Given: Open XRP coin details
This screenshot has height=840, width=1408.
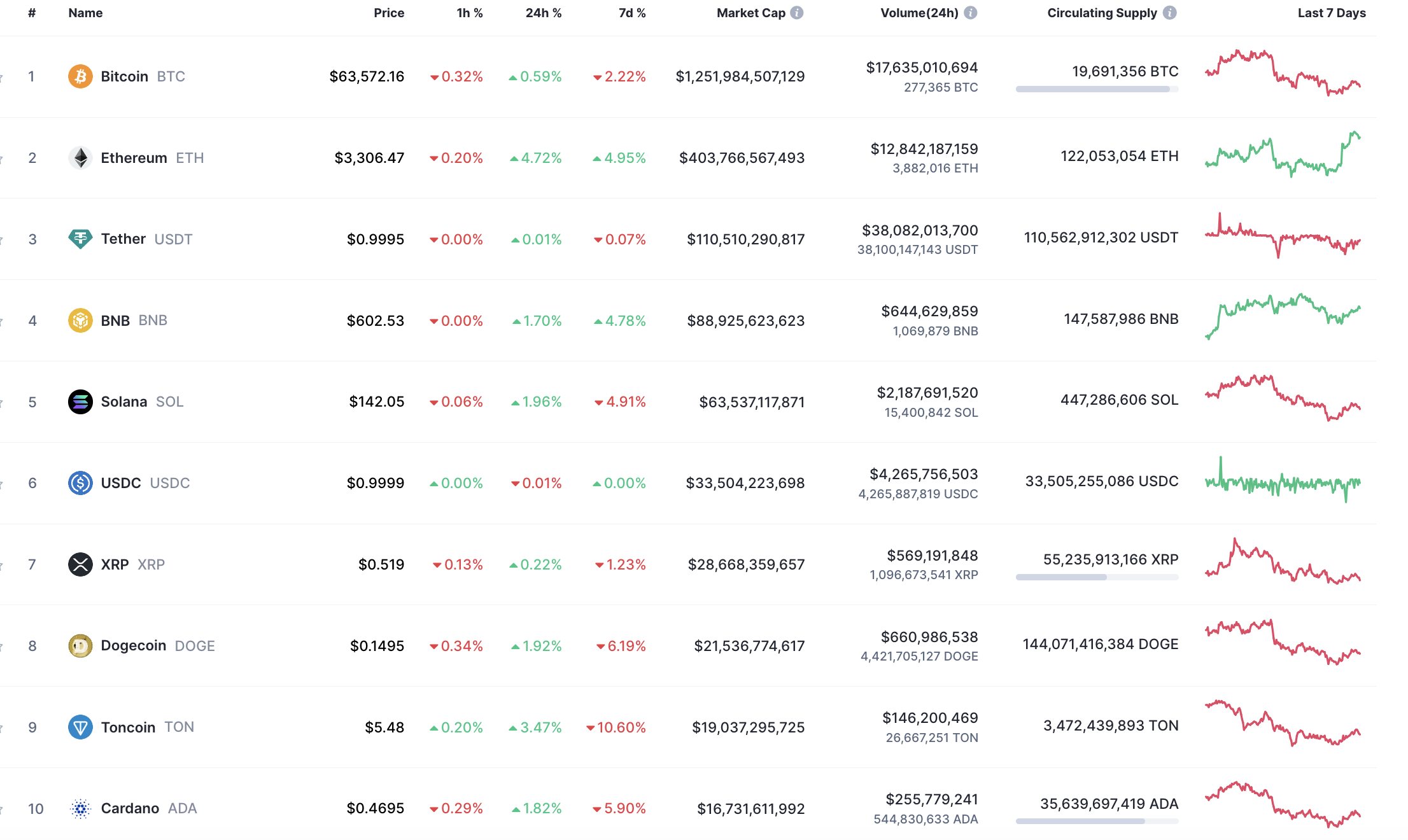Looking at the screenshot, I should click(x=115, y=564).
